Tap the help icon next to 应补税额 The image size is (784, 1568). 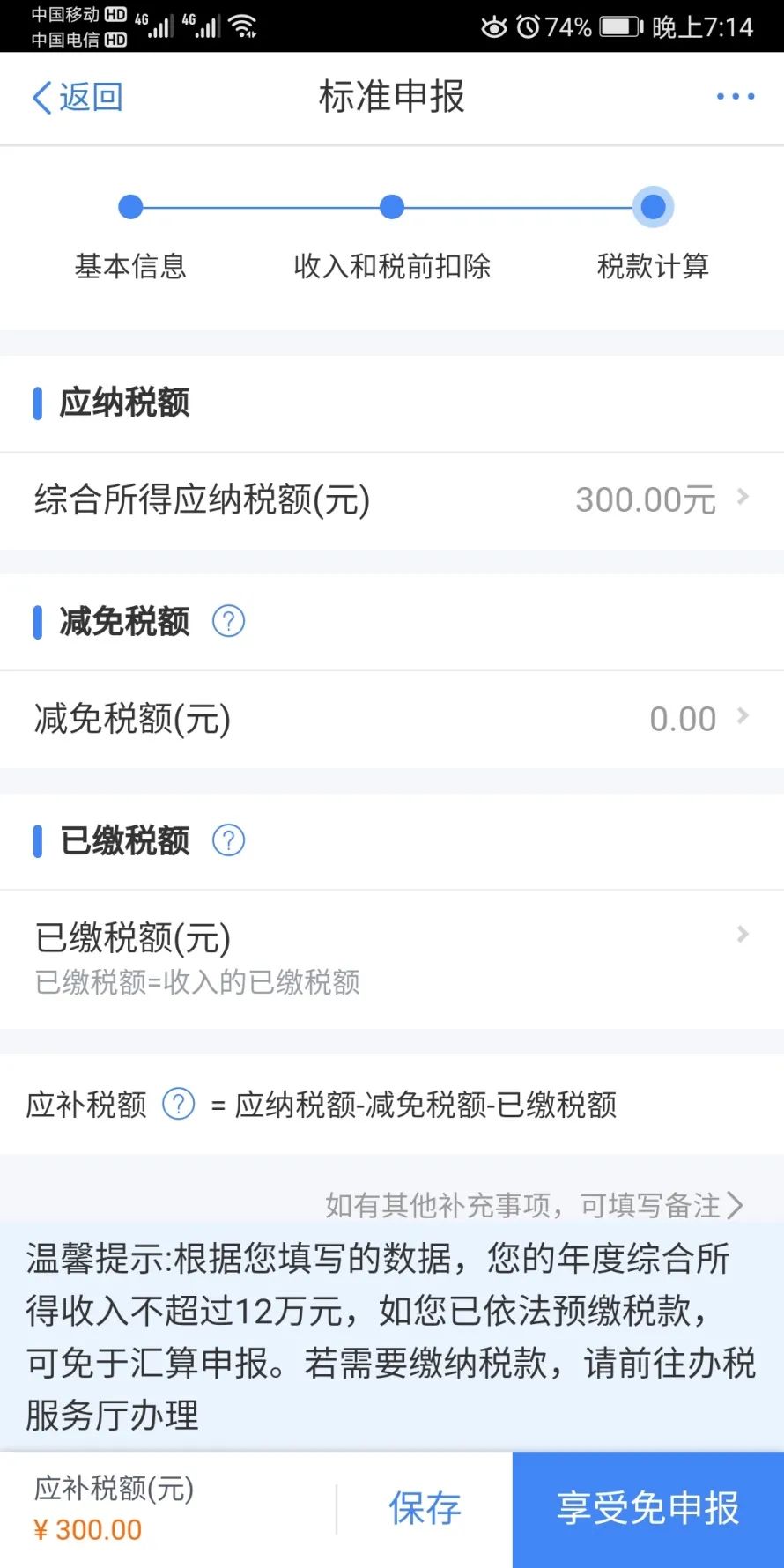[x=179, y=1104]
